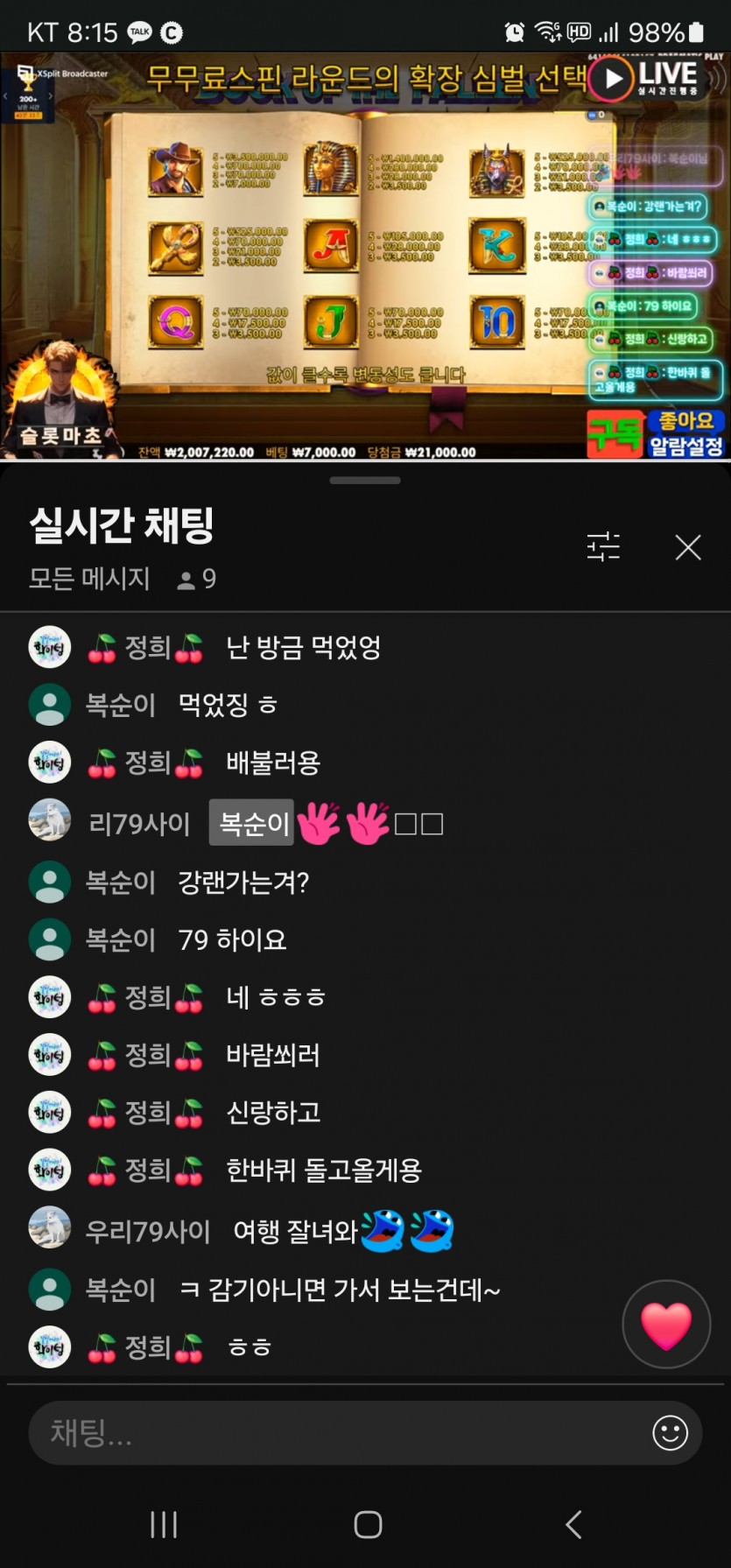The height and width of the screenshot is (1568, 731).
Task: Open 우리79사이's profile avatar
Action: coord(50,1228)
